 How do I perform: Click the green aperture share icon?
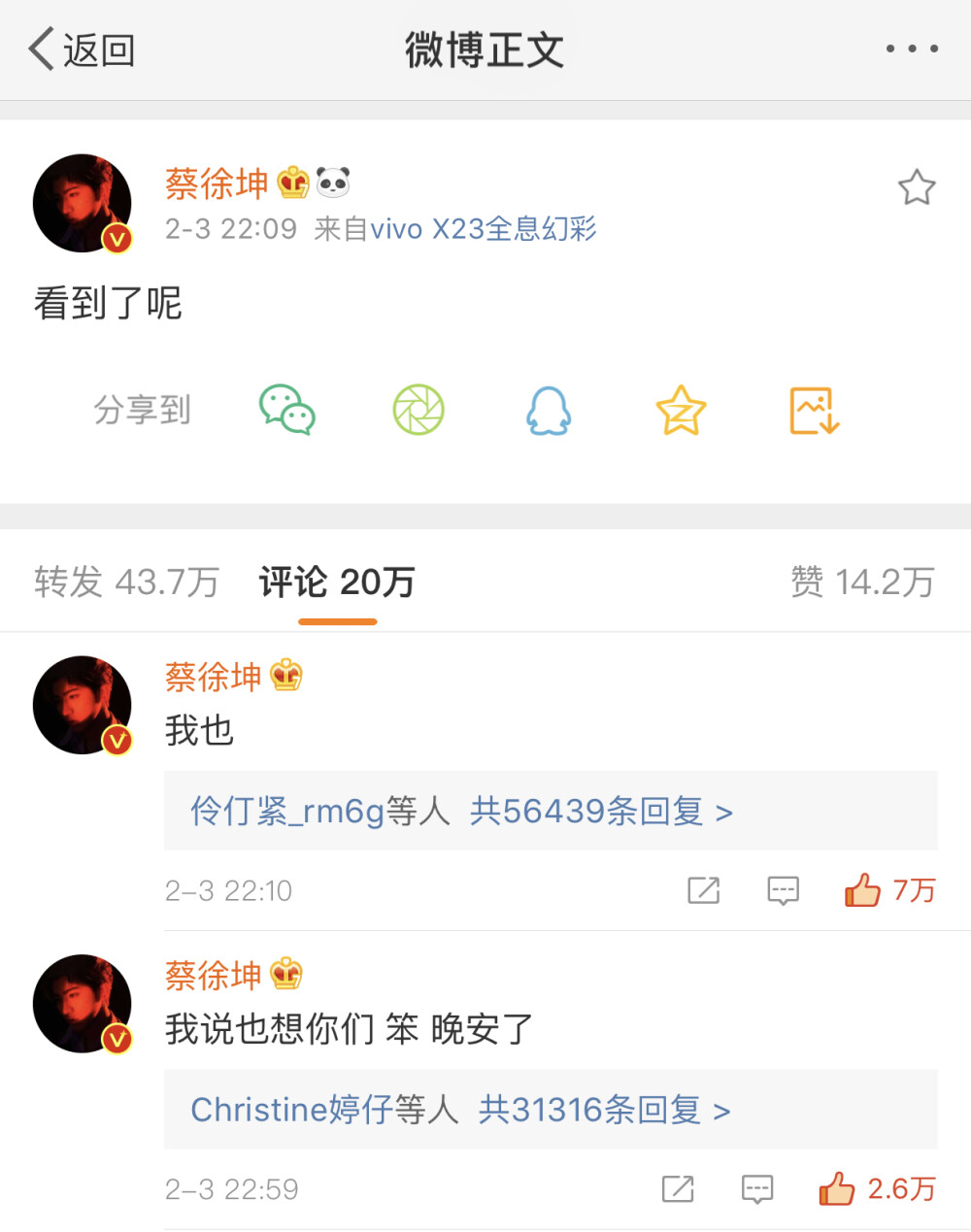[418, 410]
